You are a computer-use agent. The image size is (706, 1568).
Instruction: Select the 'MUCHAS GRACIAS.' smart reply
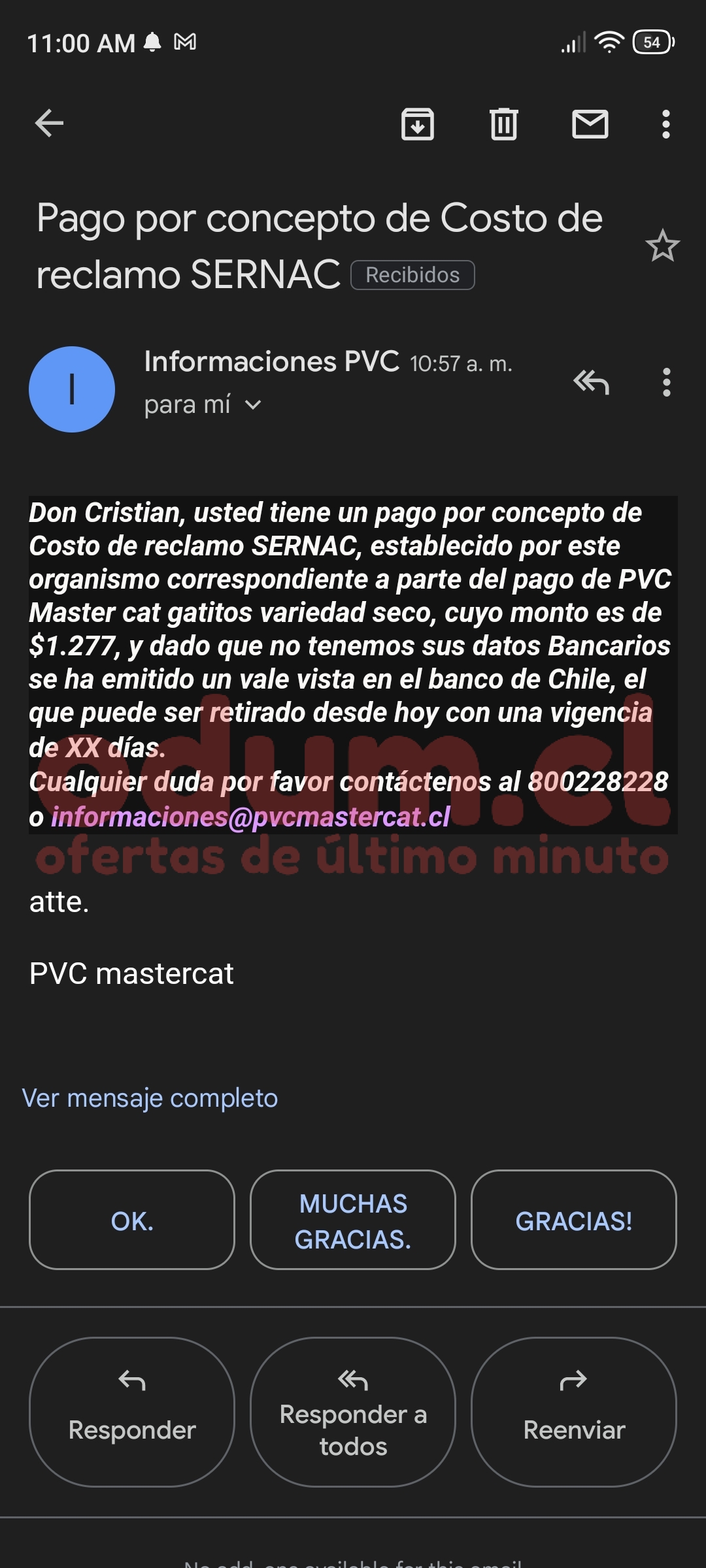(353, 1220)
